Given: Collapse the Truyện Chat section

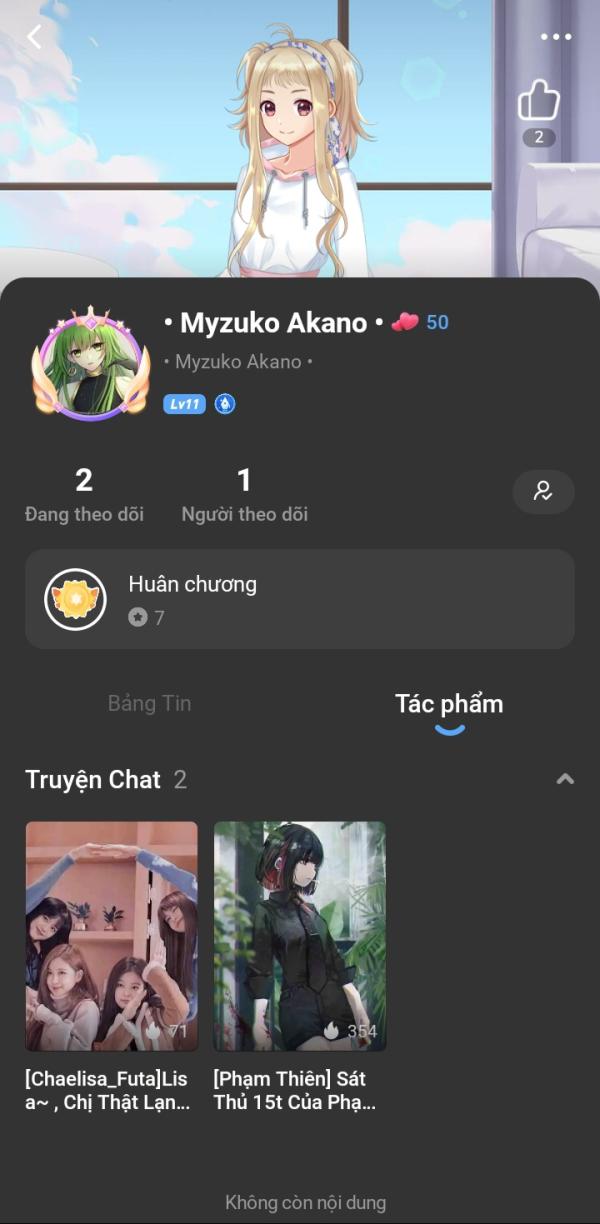Looking at the screenshot, I should pos(565,779).
